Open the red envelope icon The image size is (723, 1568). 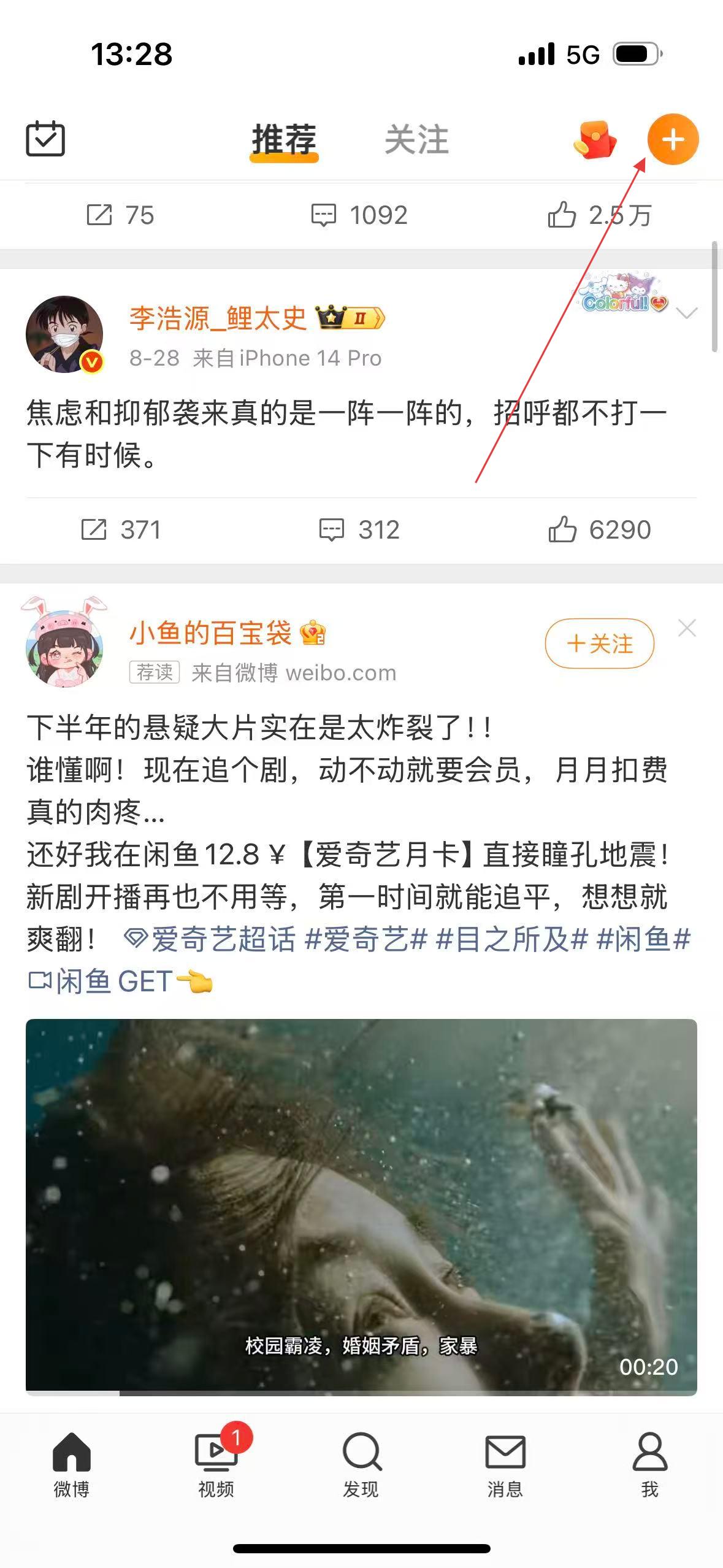pyautogui.click(x=595, y=140)
